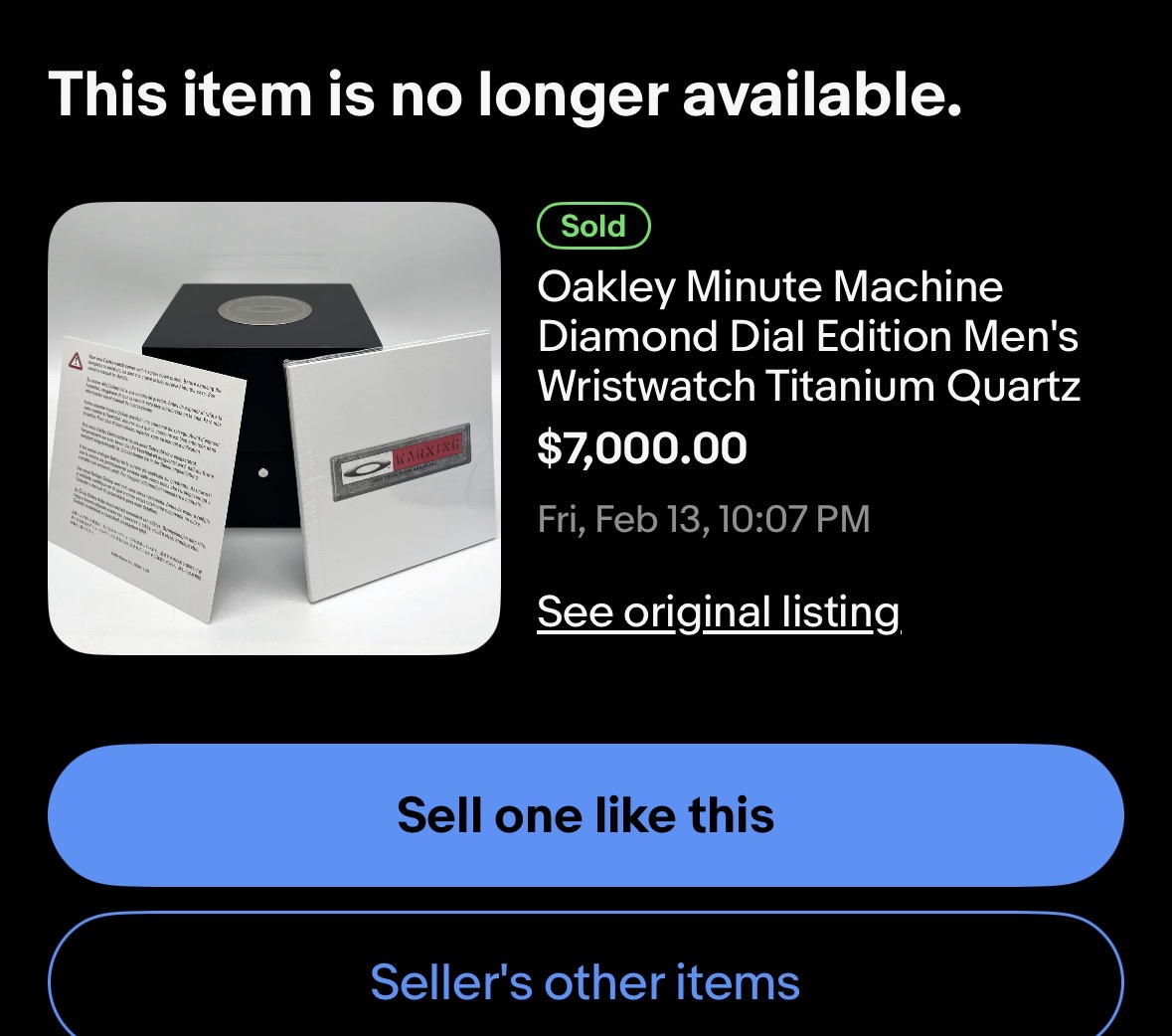Open the Oakley watch product image
Image resolution: width=1172 pixels, height=1036 pixels.
coord(273,429)
